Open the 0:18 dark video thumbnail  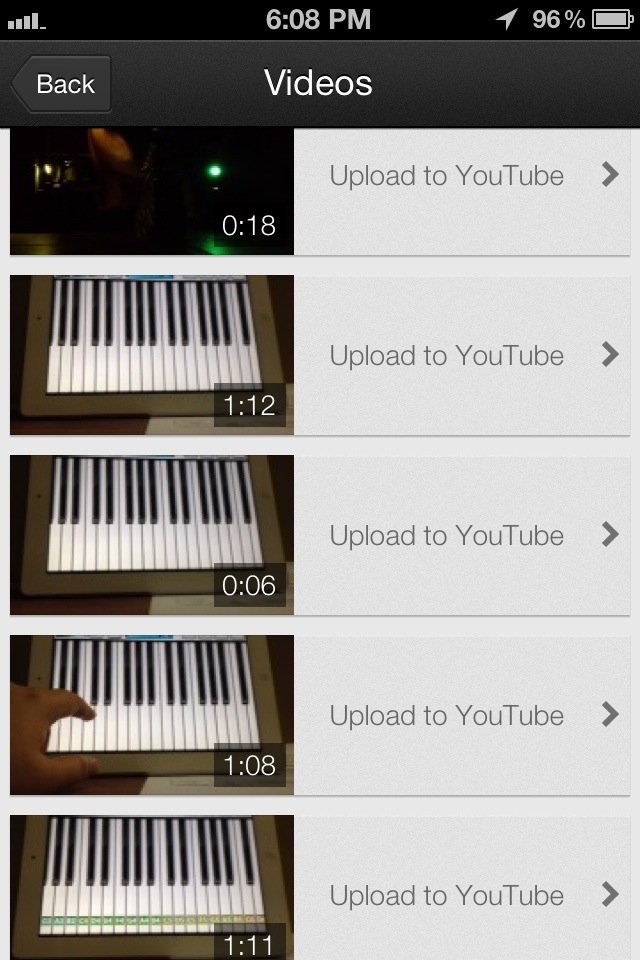click(x=152, y=190)
